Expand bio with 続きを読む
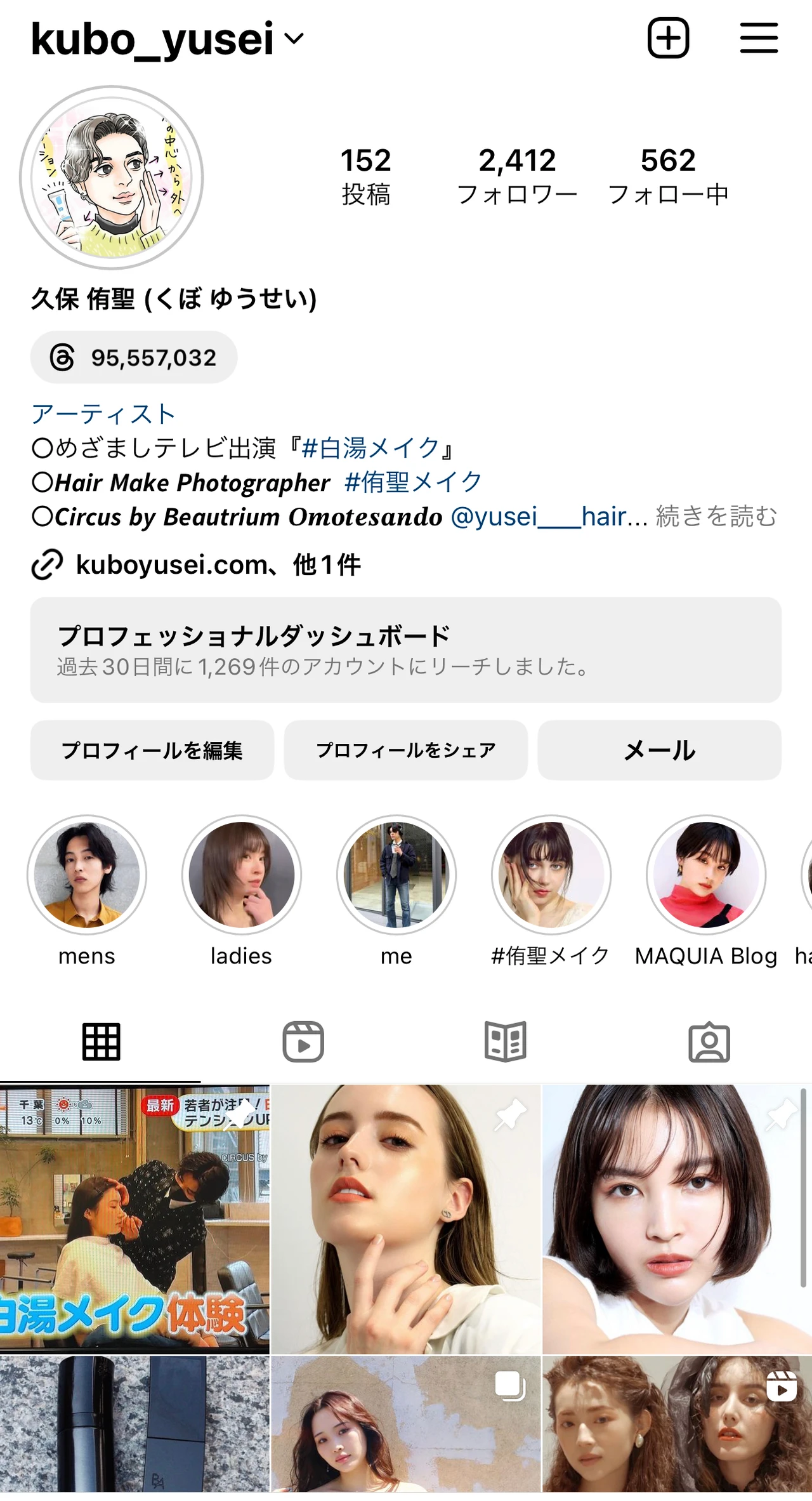The width and height of the screenshot is (812, 1501). coord(717,517)
